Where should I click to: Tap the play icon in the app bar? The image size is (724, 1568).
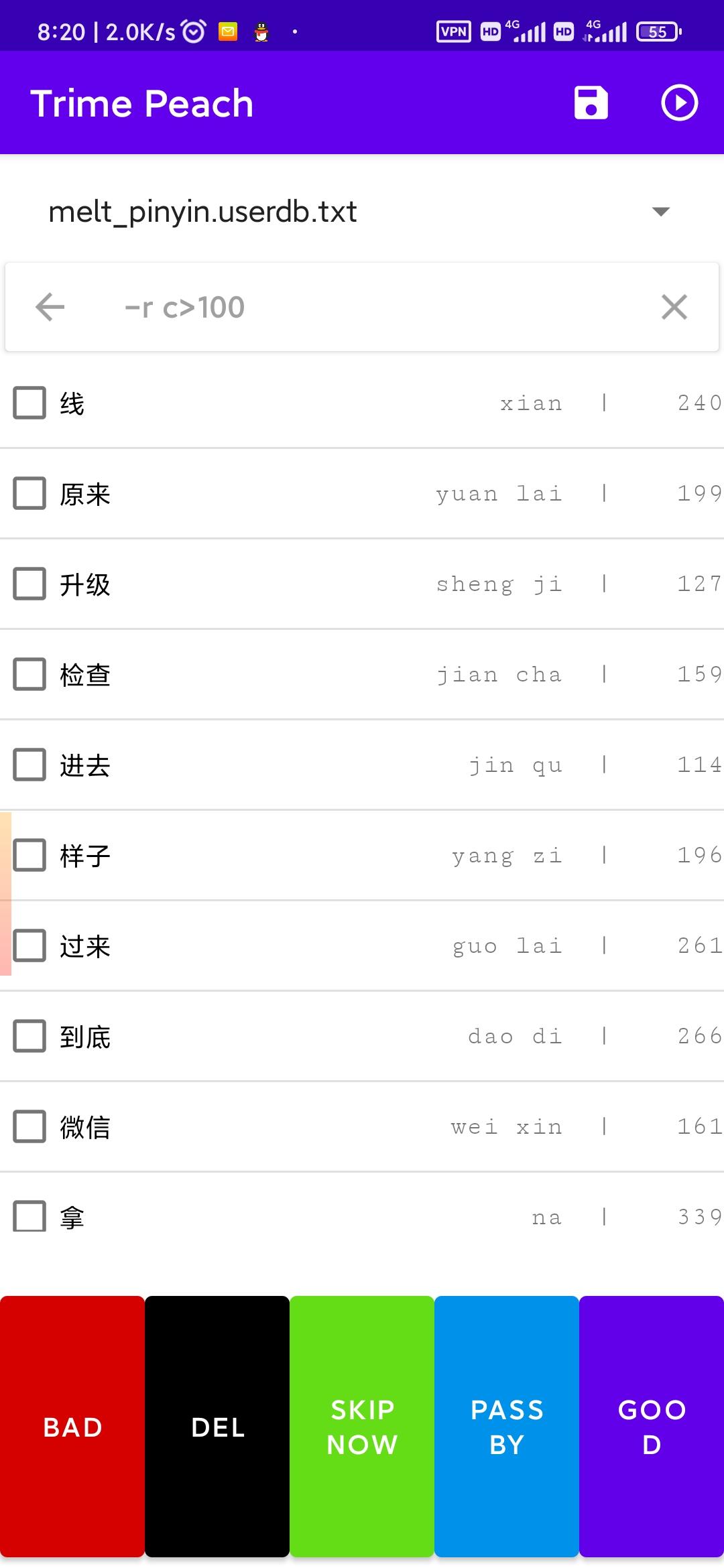click(x=679, y=103)
